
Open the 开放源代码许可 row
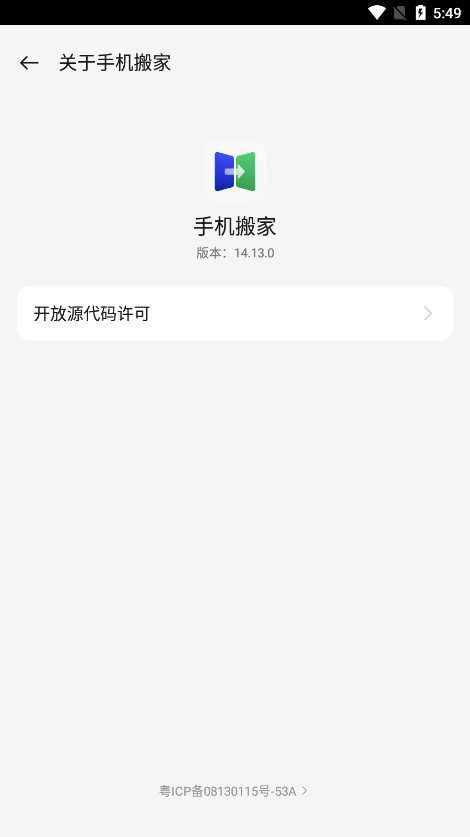[235, 313]
